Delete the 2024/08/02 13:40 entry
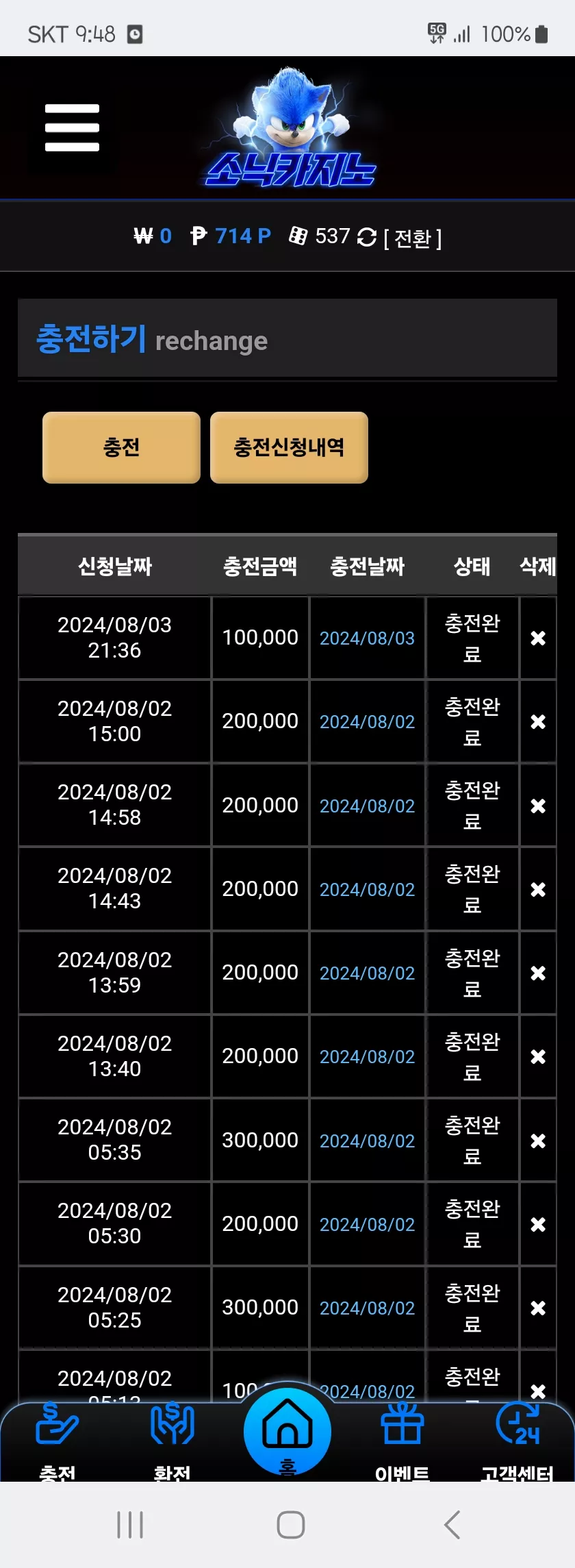575x1568 pixels. pyautogui.click(x=538, y=1056)
